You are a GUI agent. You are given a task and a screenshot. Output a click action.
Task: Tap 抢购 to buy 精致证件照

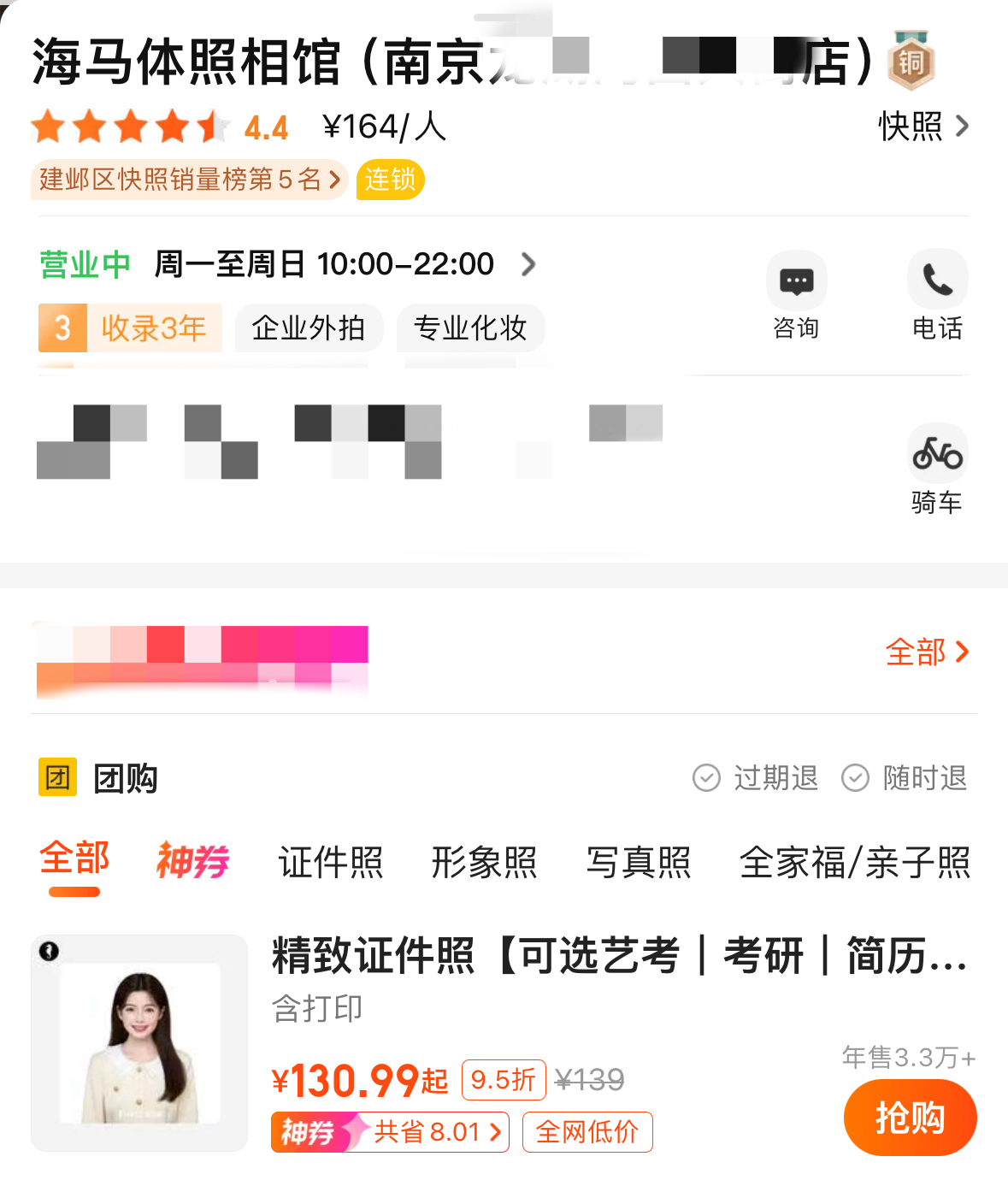(x=910, y=1118)
